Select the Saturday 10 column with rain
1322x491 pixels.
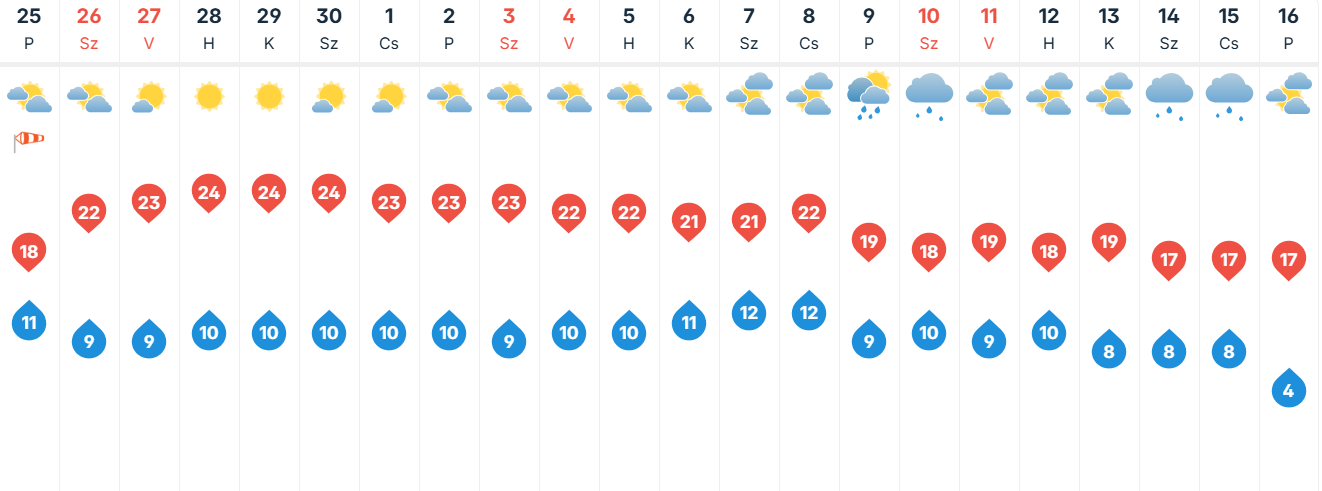929,245
